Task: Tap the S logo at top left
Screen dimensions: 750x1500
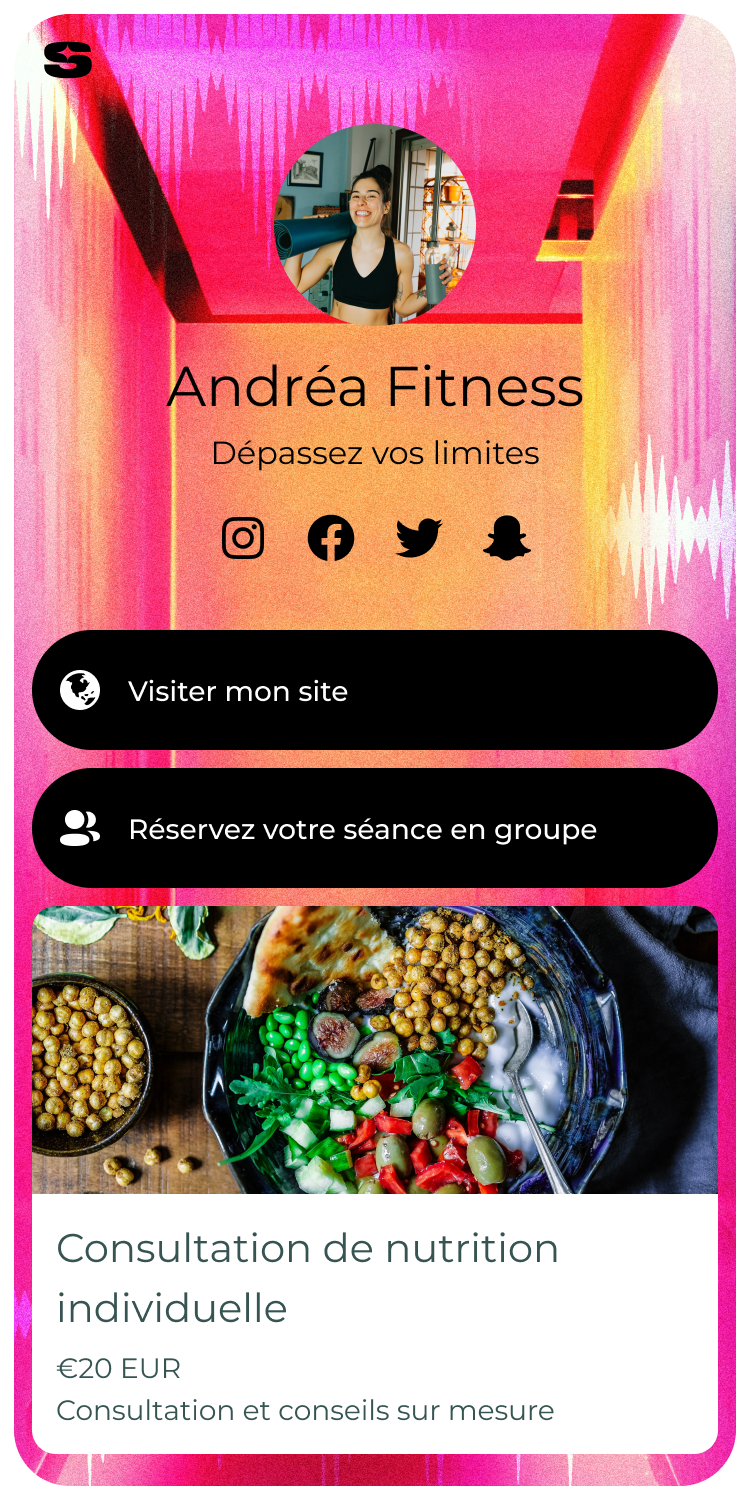Action: click(68, 60)
